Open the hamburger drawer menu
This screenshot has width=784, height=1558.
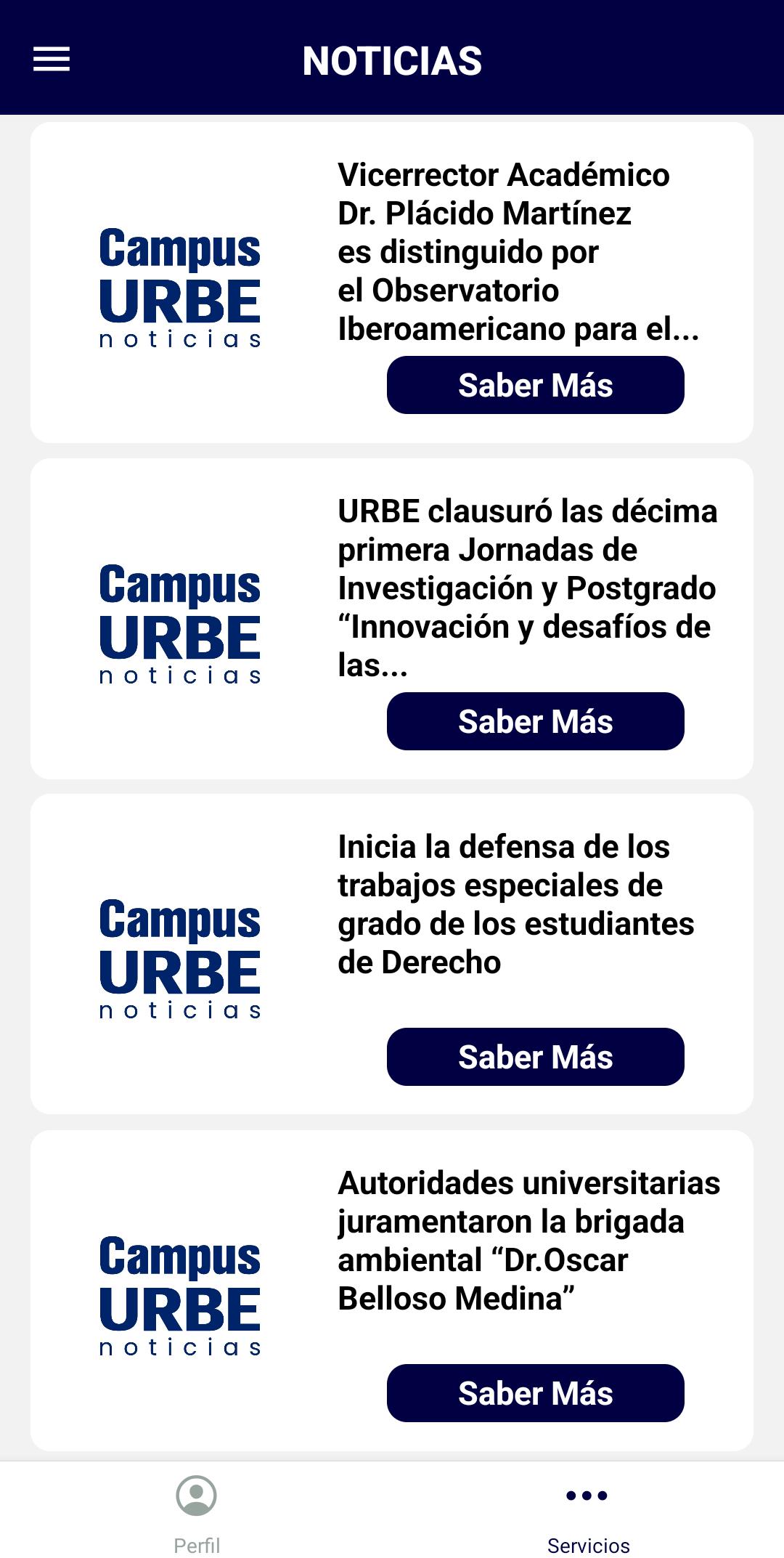pyautogui.click(x=52, y=60)
